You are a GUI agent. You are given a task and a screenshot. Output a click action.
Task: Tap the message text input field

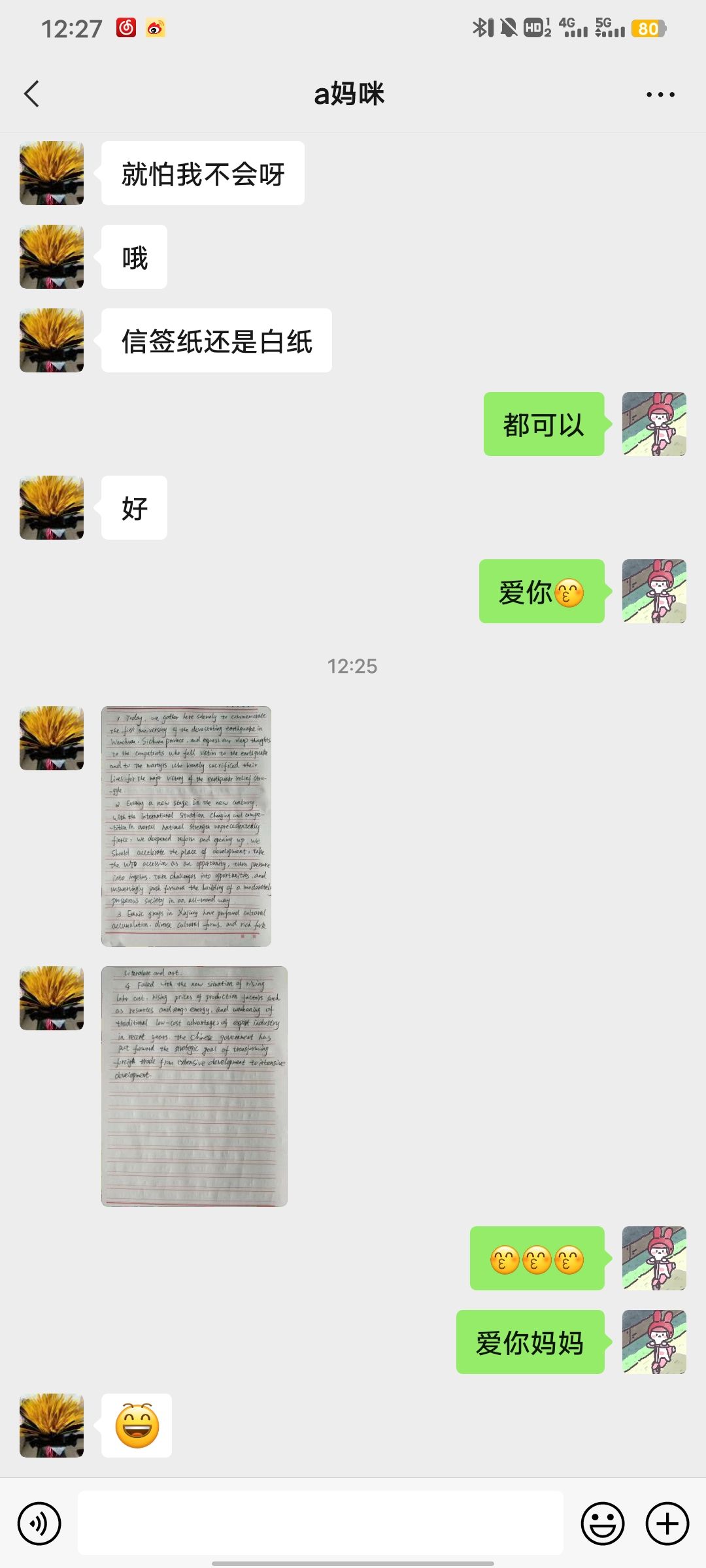pos(320,1523)
